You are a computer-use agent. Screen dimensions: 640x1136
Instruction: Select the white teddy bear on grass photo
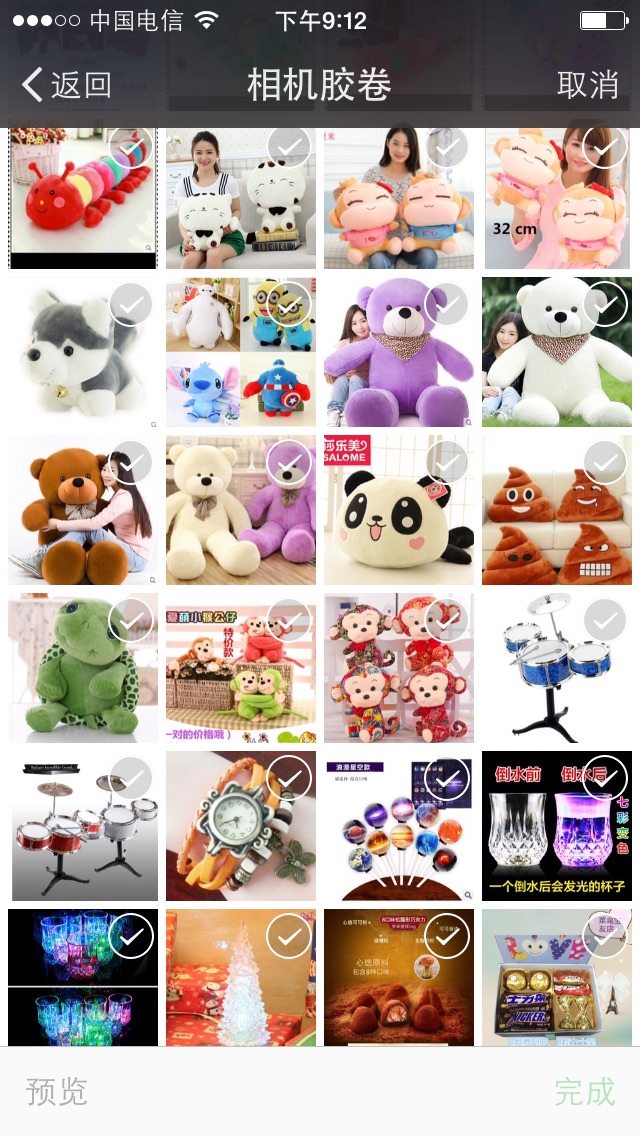click(605, 305)
